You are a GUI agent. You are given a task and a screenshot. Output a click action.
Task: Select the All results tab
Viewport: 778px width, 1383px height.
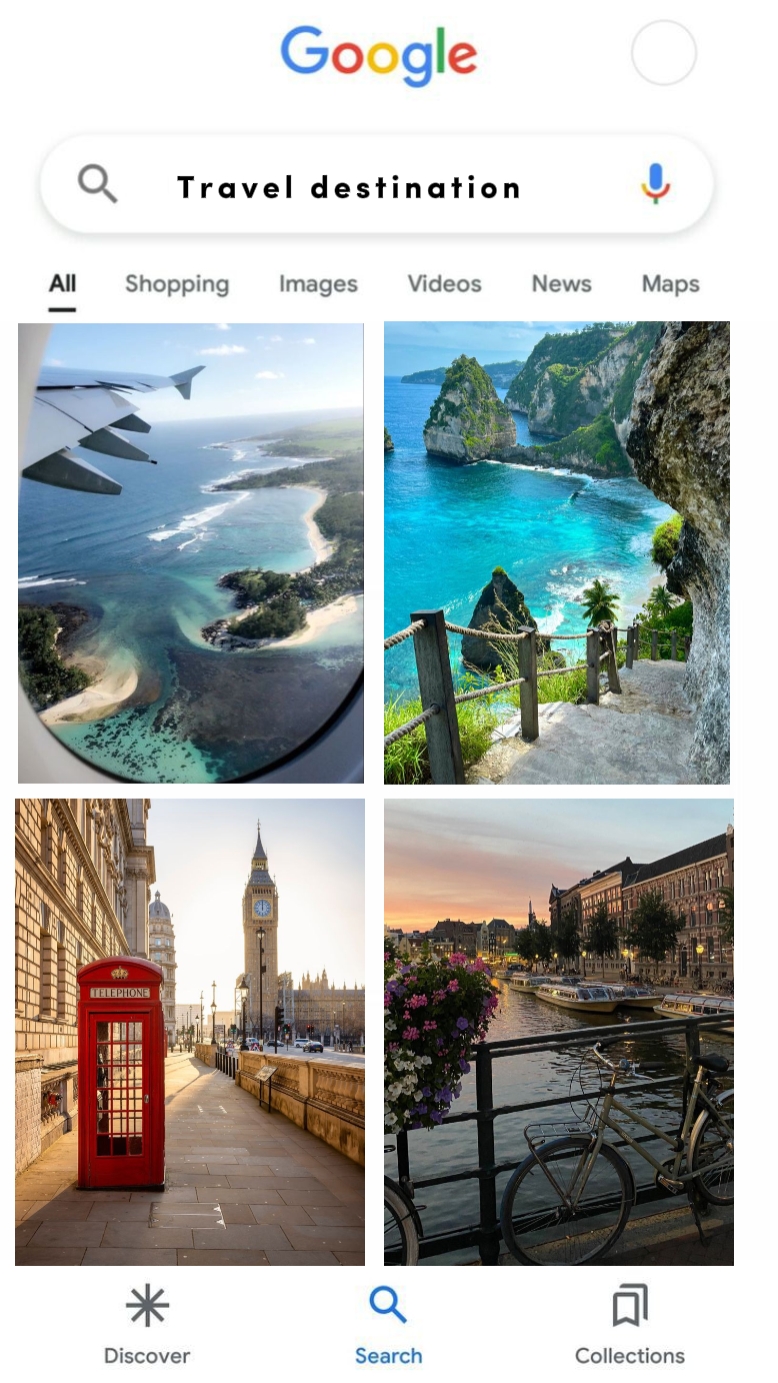click(62, 284)
